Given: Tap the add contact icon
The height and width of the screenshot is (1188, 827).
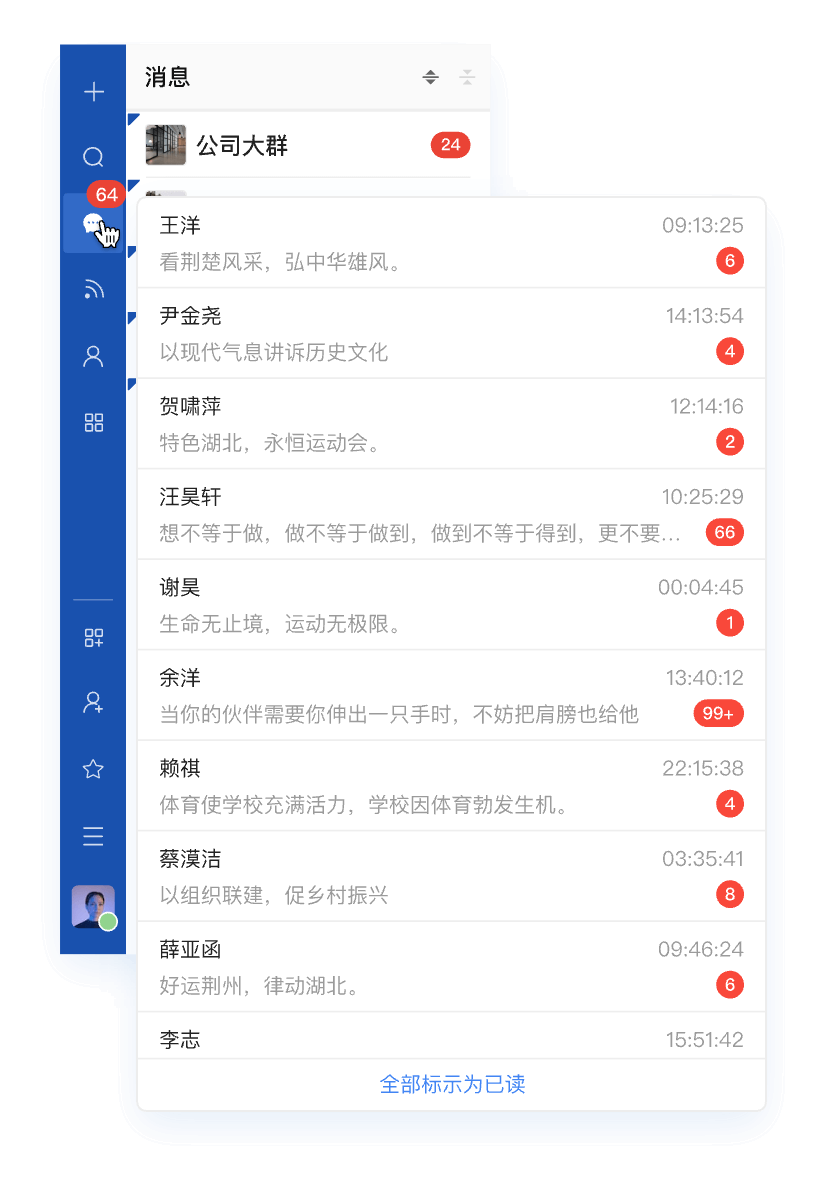Looking at the screenshot, I should [x=93, y=703].
